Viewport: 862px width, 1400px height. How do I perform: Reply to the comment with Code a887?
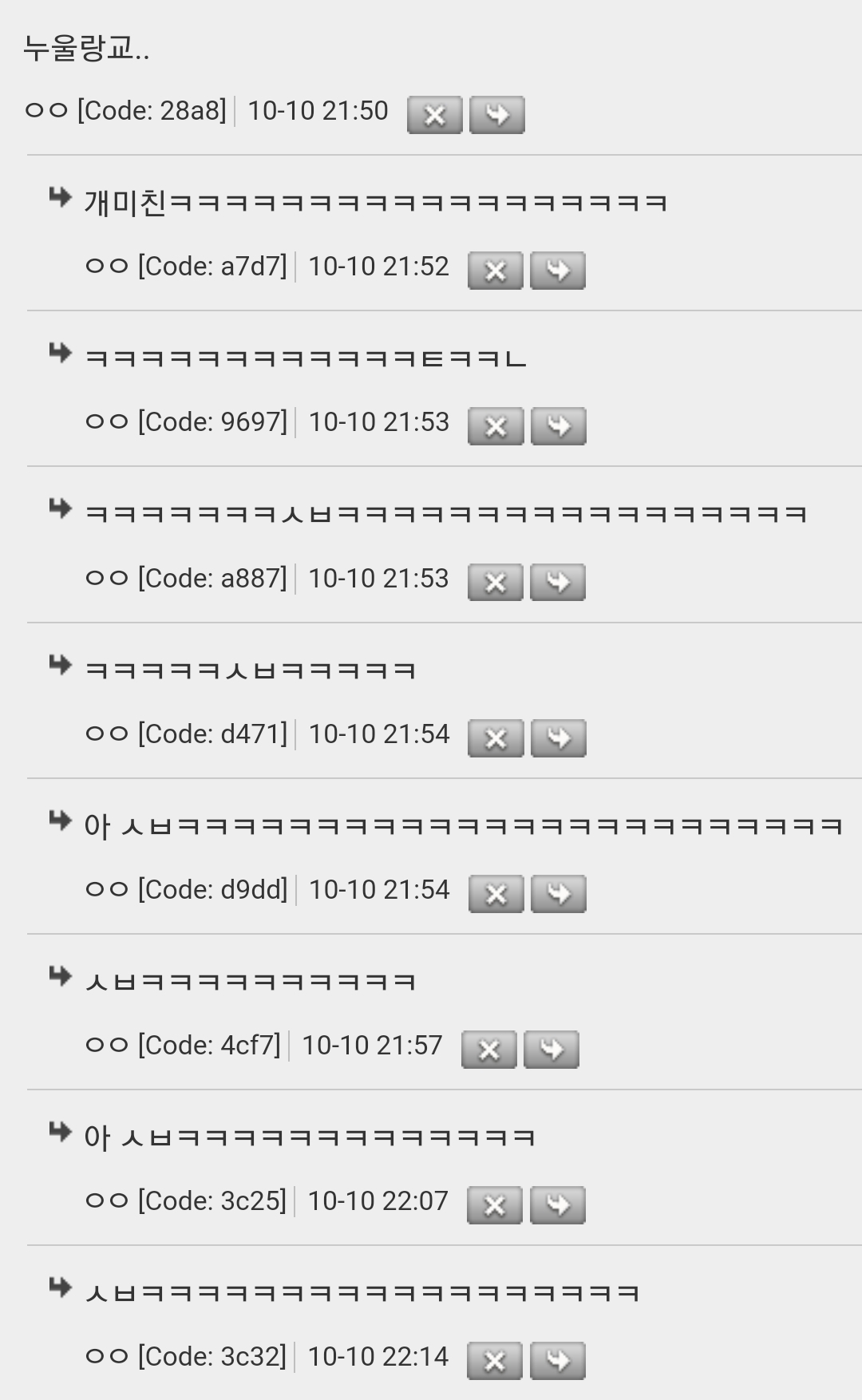click(x=558, y=582)
